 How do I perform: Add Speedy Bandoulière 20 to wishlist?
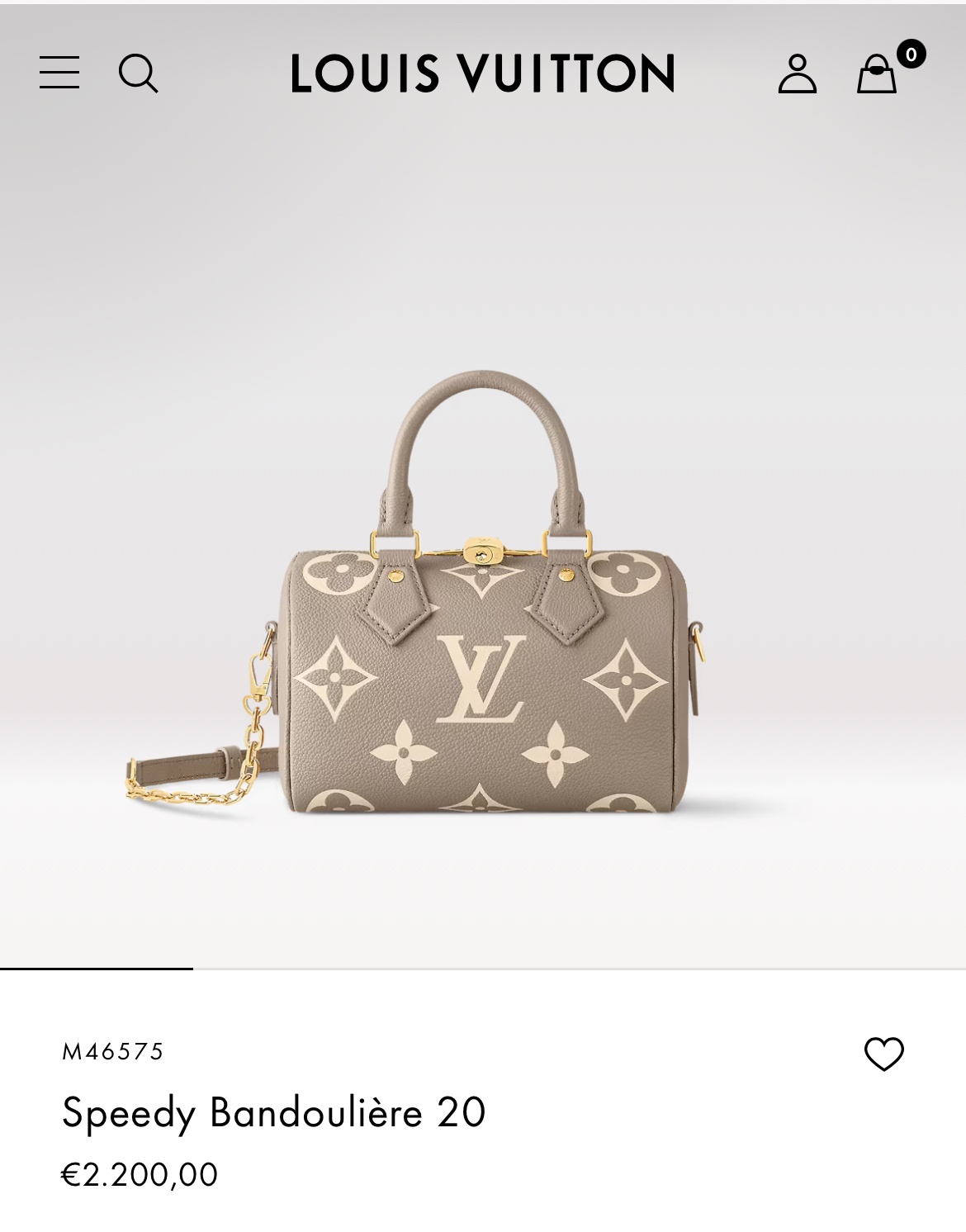tap(883, 1054)
